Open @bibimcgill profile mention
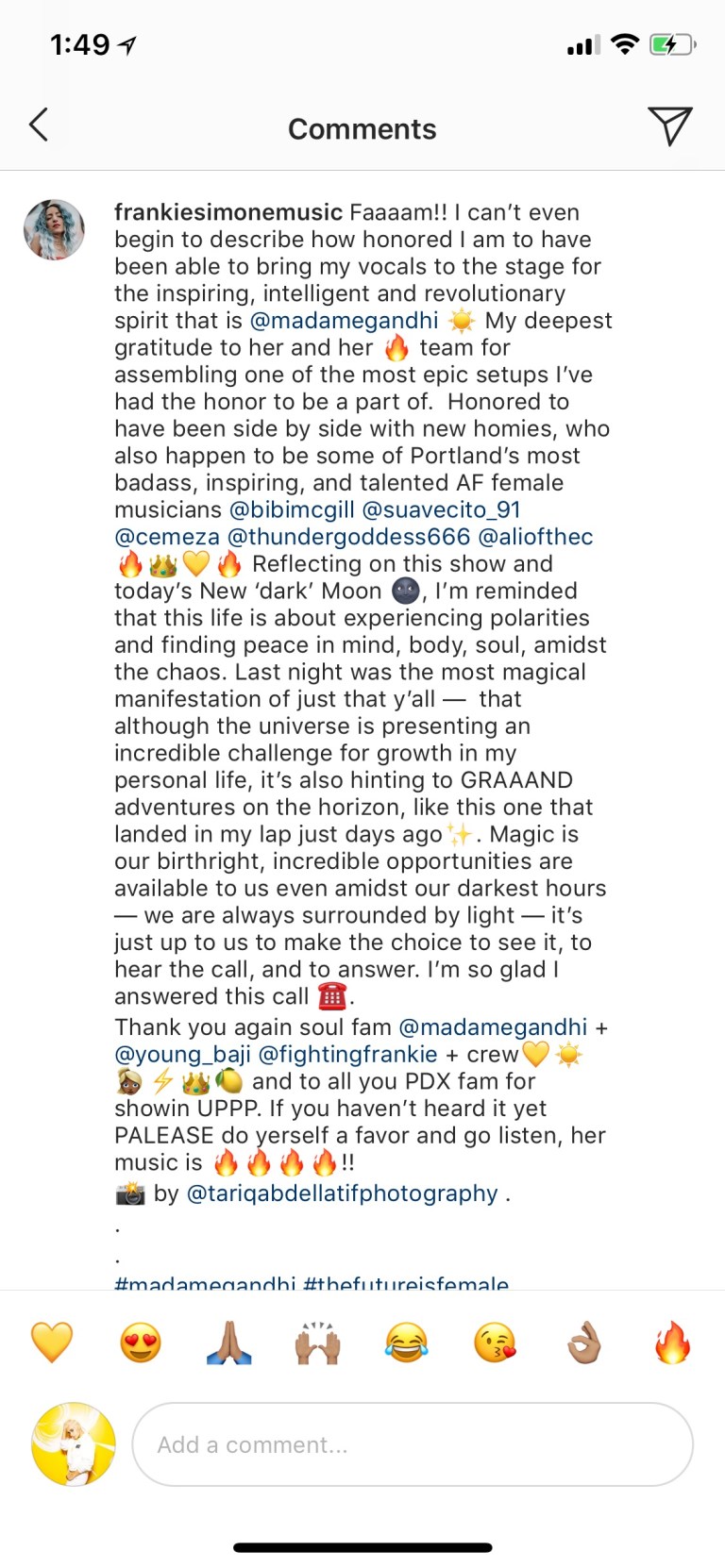Viewport: 725px width, 1568px height. (x=292, y=510)
